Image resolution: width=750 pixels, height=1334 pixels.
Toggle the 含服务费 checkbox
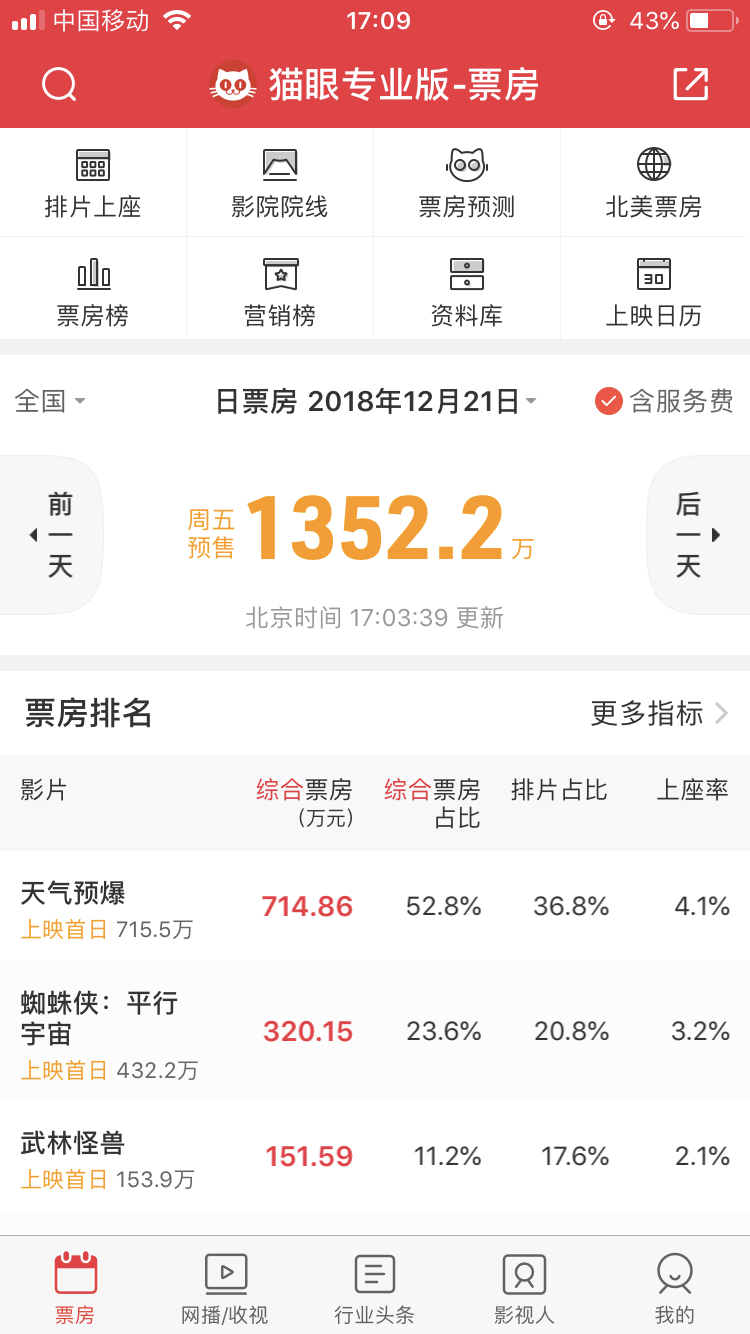pyautogui.click(x=664, y=401)
